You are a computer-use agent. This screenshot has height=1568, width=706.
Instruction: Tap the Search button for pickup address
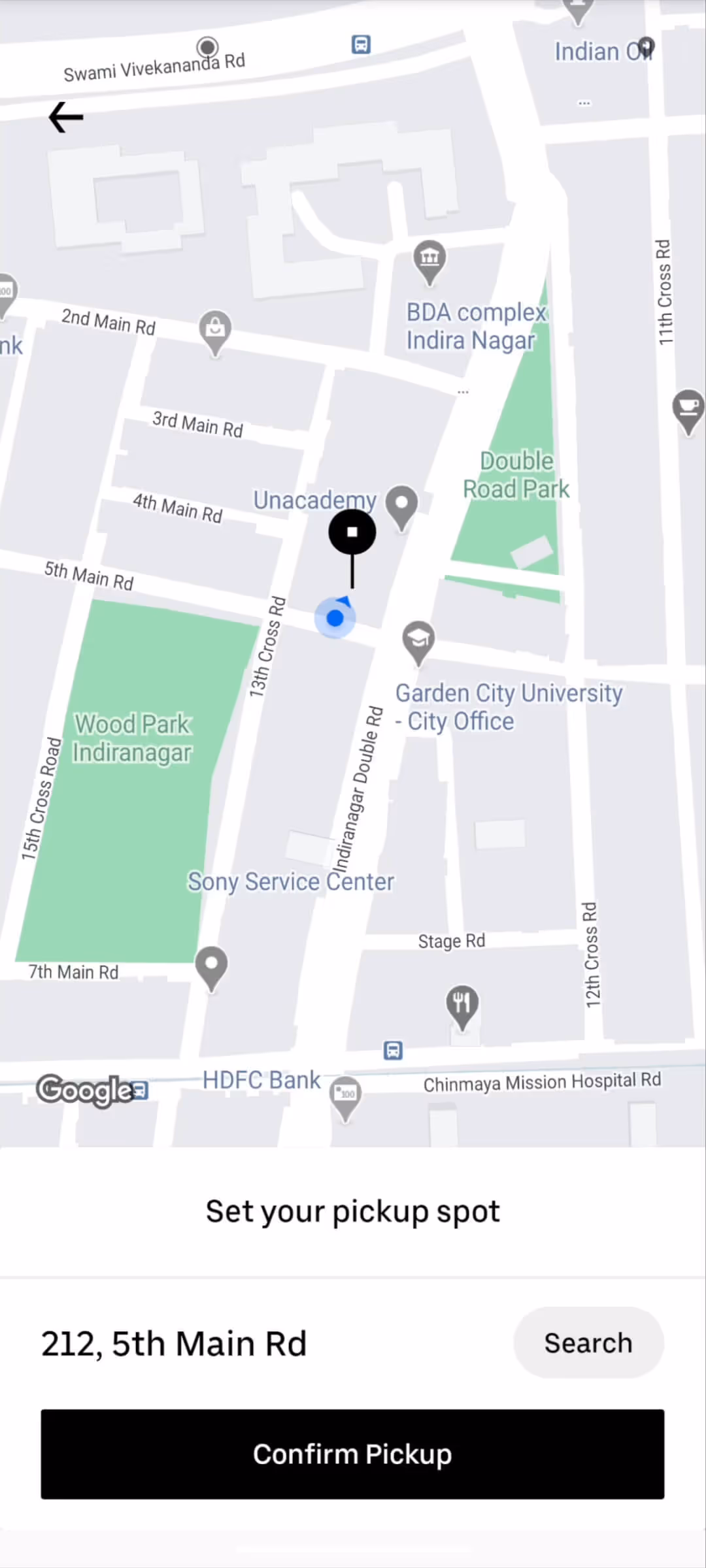tap(588, 1343)
